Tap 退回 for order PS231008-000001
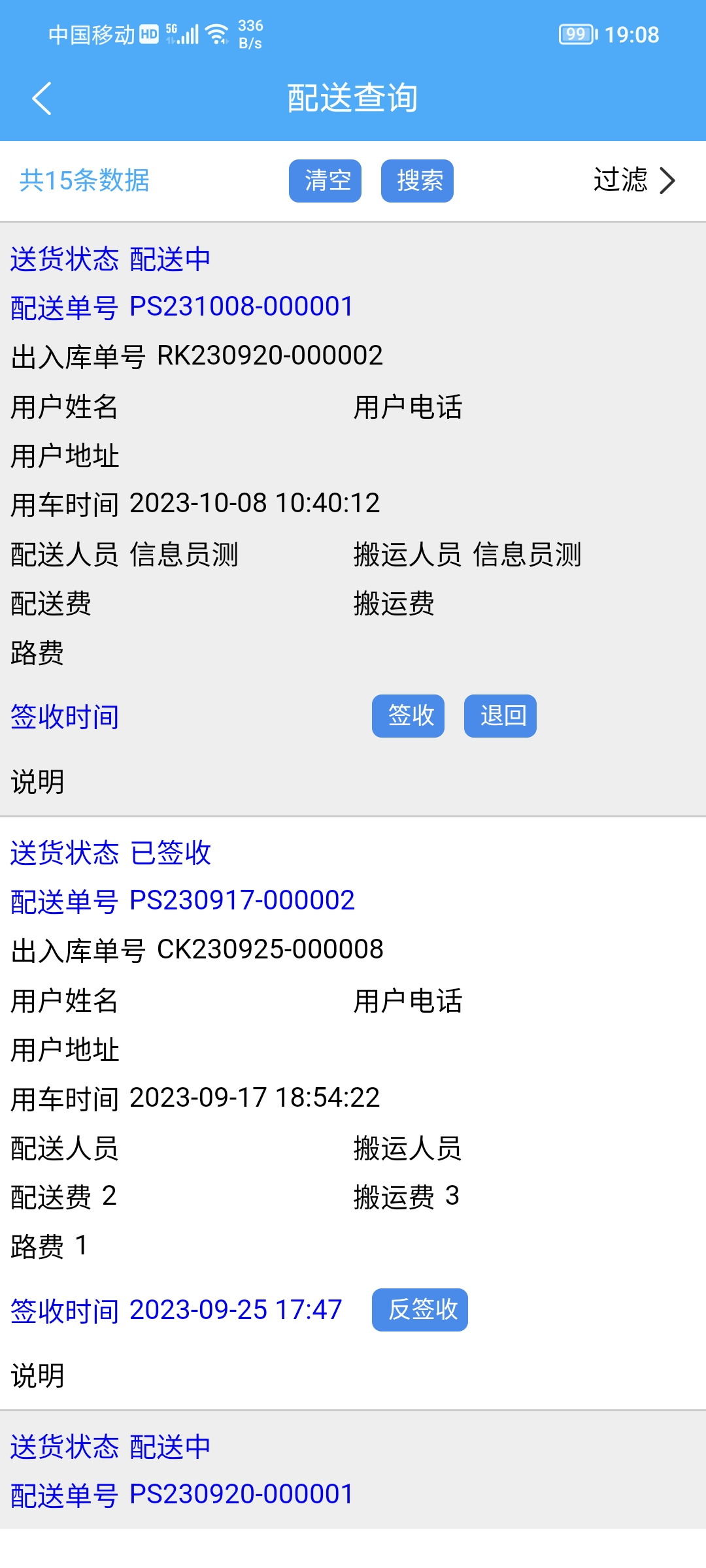Image resolution: width=706 pixels, height=1568 pixels. point(500,716)
